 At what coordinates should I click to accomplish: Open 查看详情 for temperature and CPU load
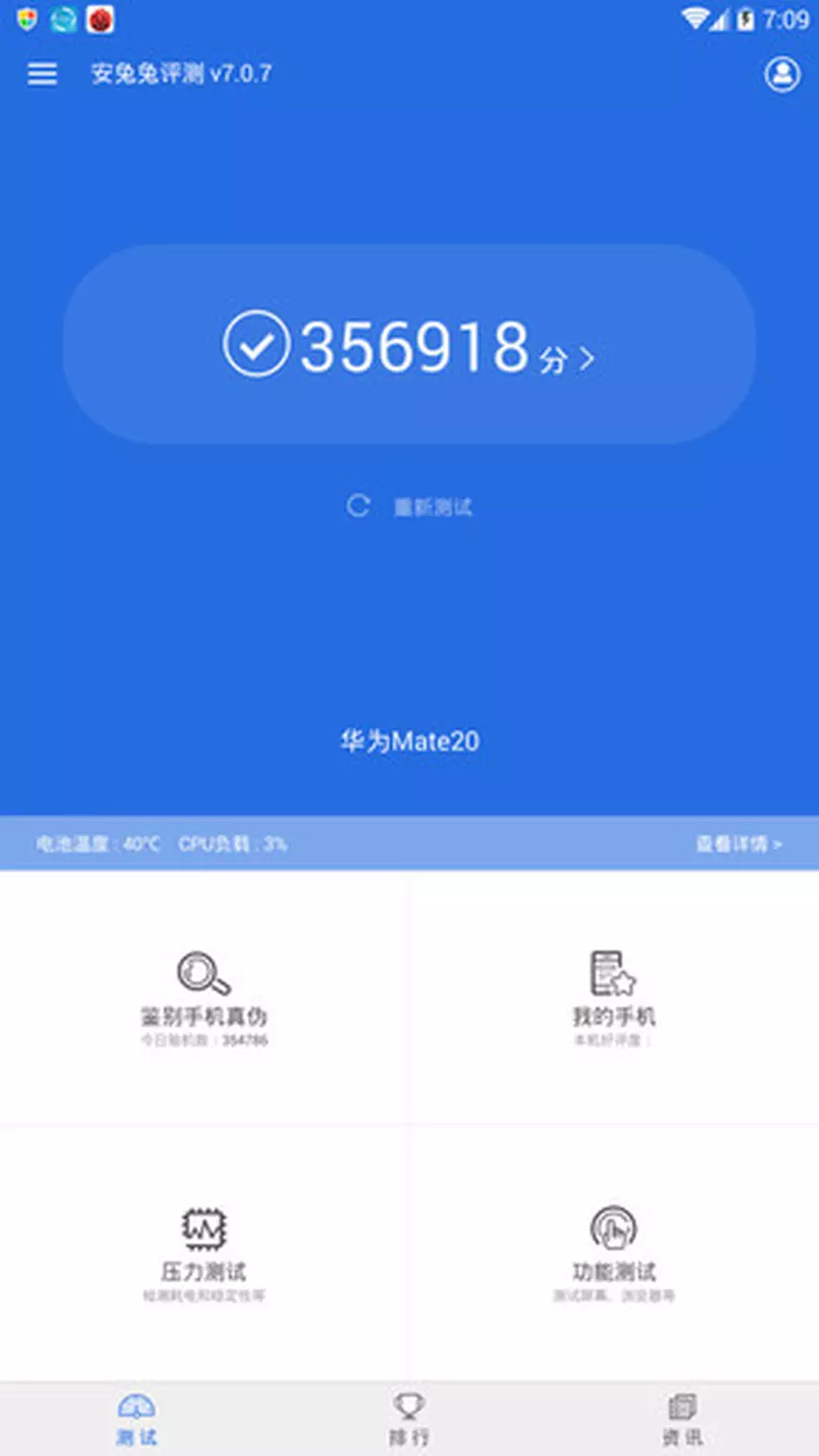tap(738, 844)
